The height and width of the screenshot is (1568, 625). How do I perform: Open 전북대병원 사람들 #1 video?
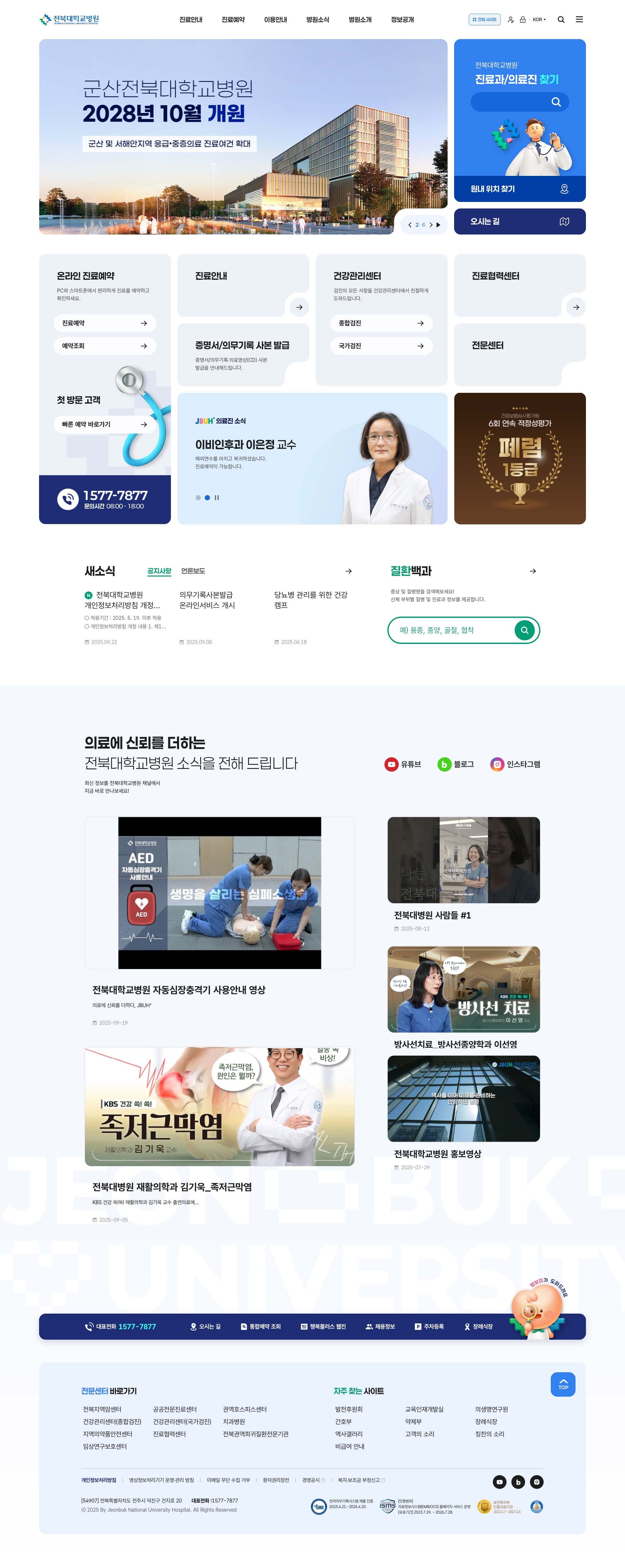click(463, 860)
